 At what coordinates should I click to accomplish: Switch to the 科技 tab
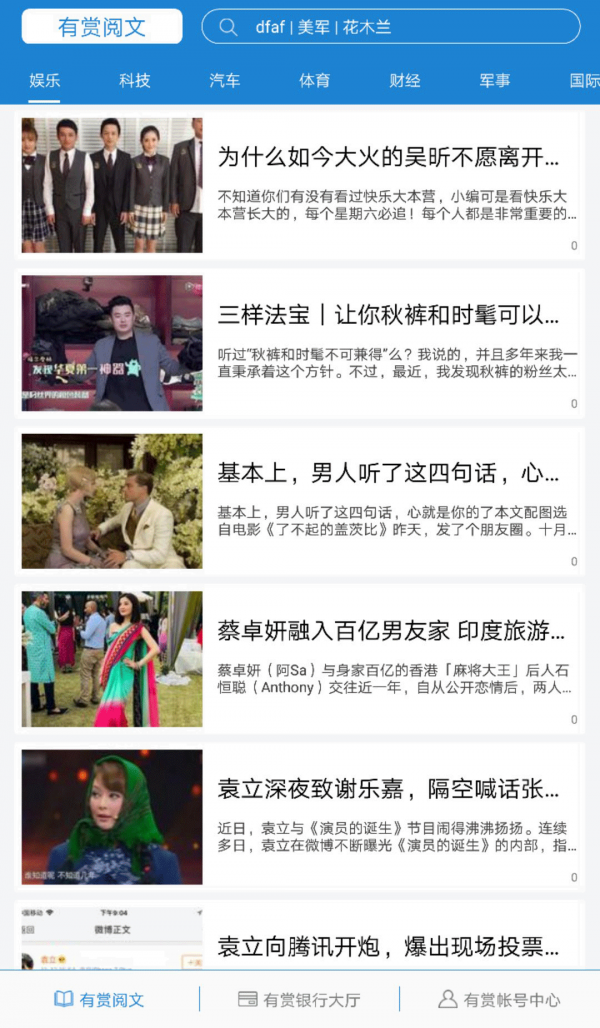pos(135,81)
